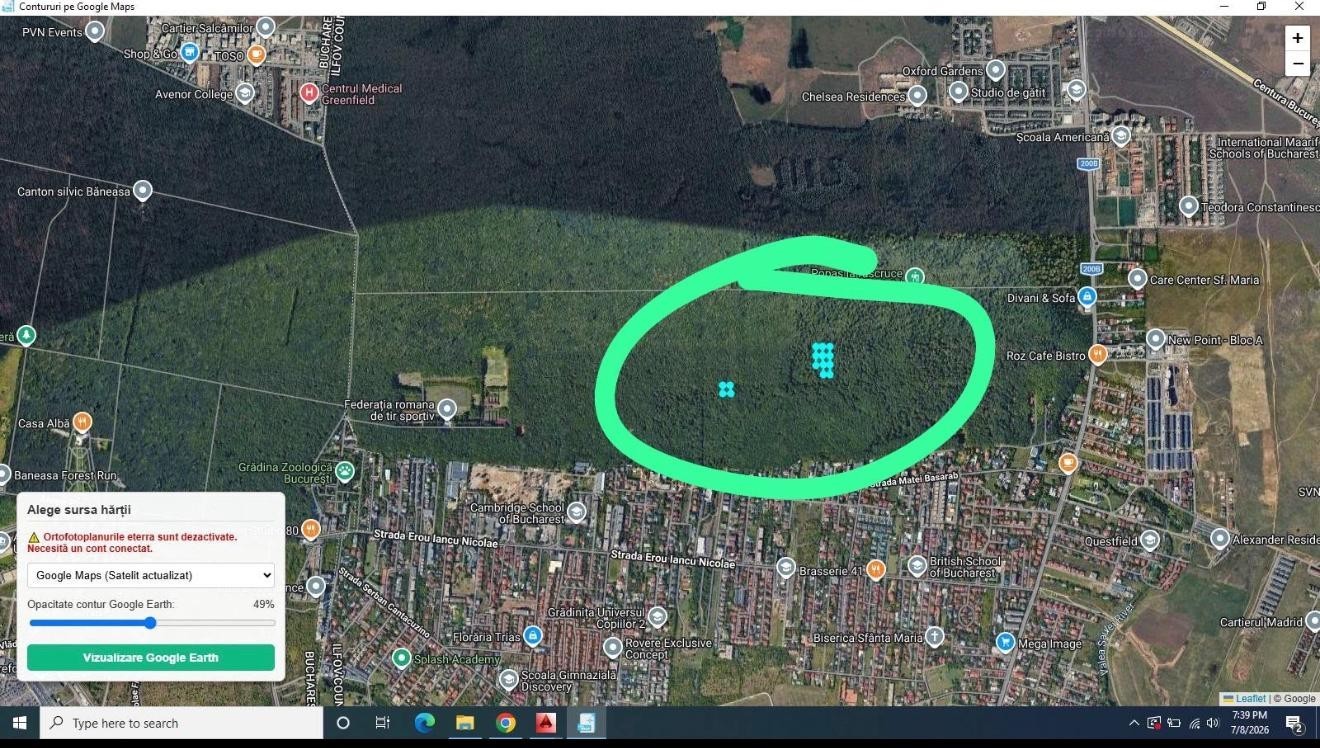Viewport: 1320px width, 748px height.
Task: Zoom in with the plus button
Action: (x=1297, y=38)
